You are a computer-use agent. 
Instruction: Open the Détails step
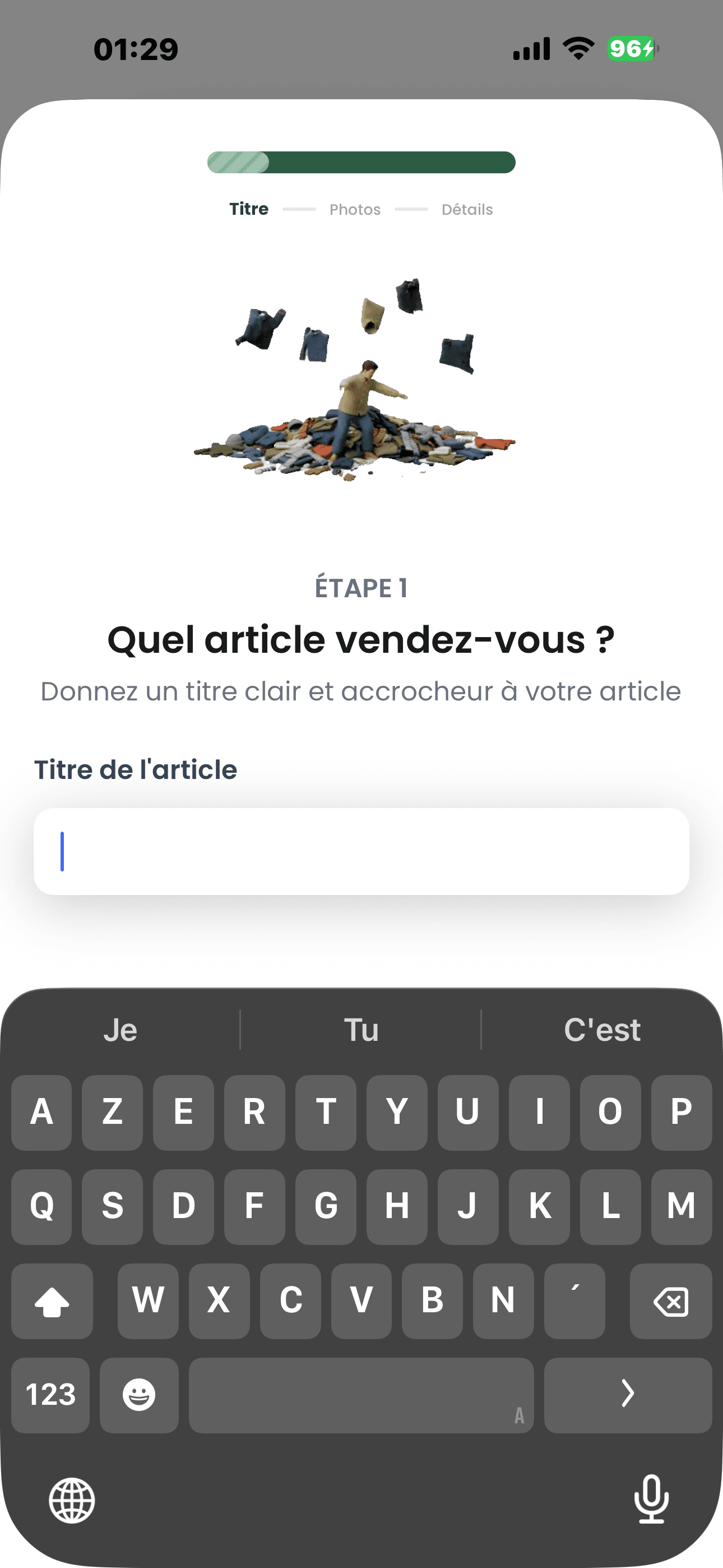tap(467, 209)
